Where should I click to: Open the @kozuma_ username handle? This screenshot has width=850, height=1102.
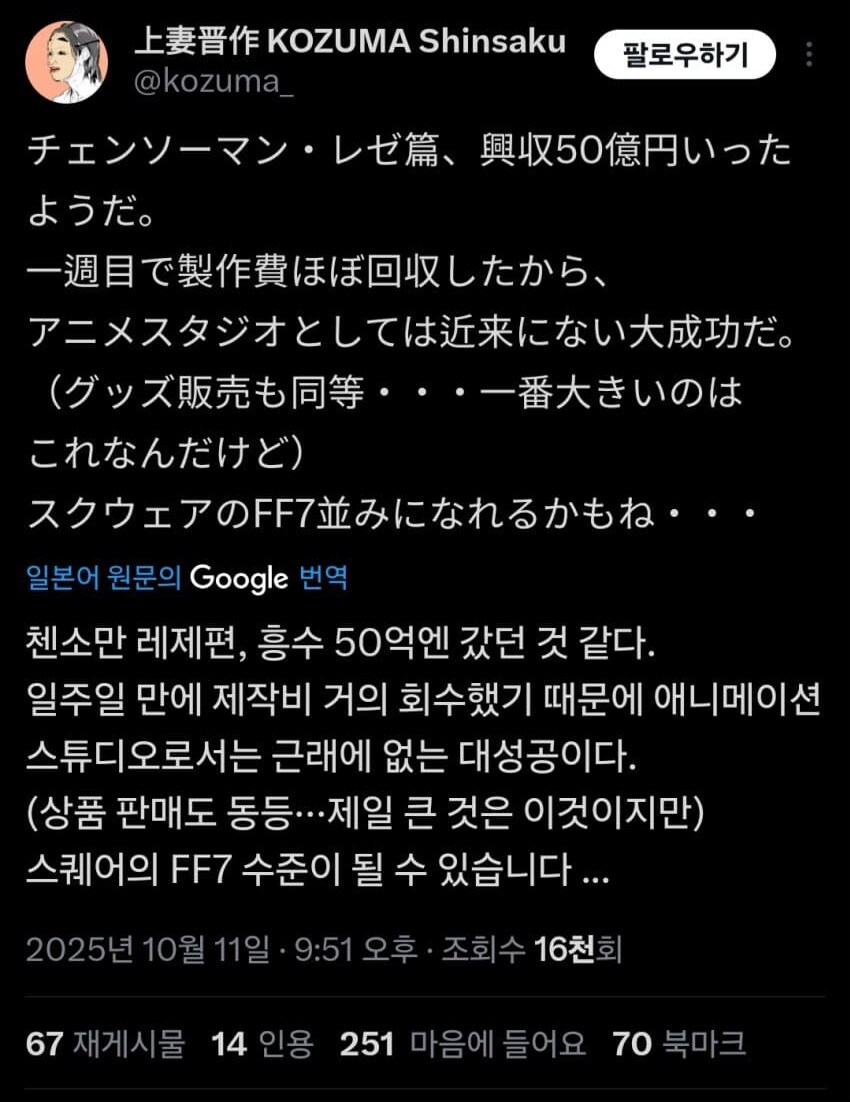point(213,83)
